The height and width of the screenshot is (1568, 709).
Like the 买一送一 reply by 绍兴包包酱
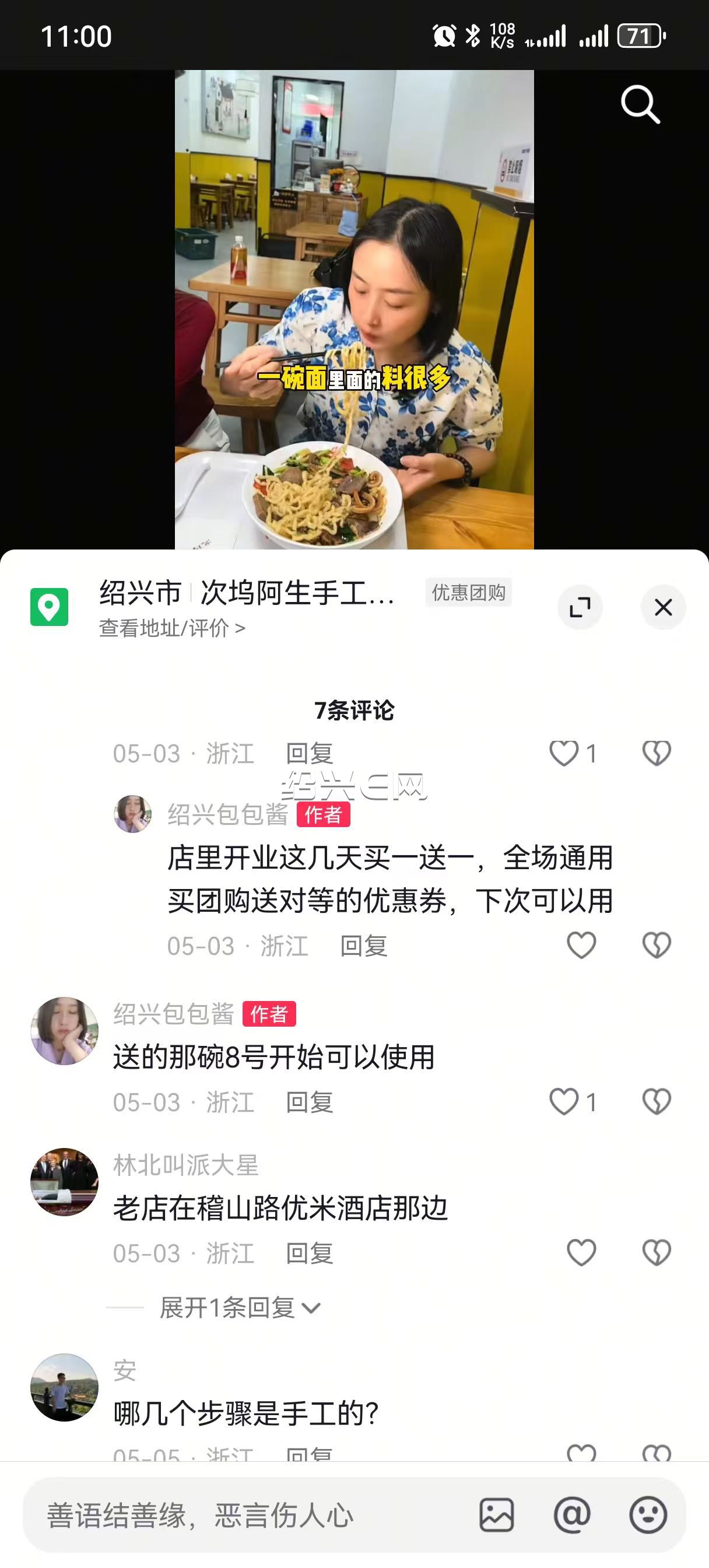(x=581, y=946)
